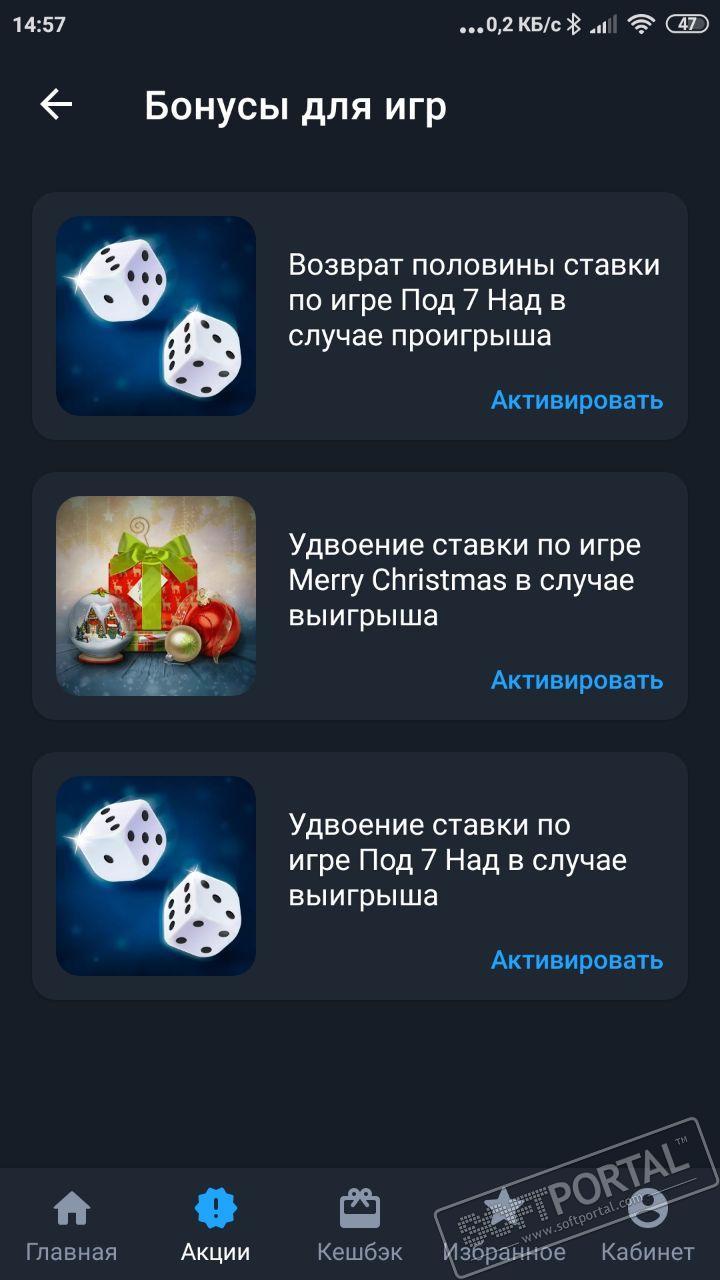Select the Акции tab
This screenshot has width=720, height=1280.
pos(215,1226)
